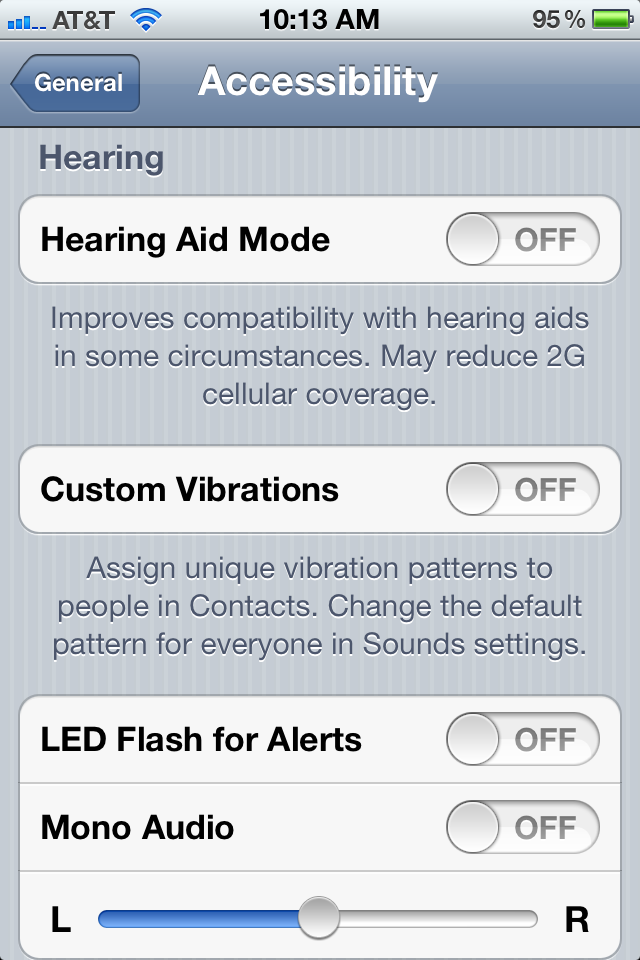The image size is (640, 960).
Task: Turn on Custom Vibrations
Action: pos(522,490)
